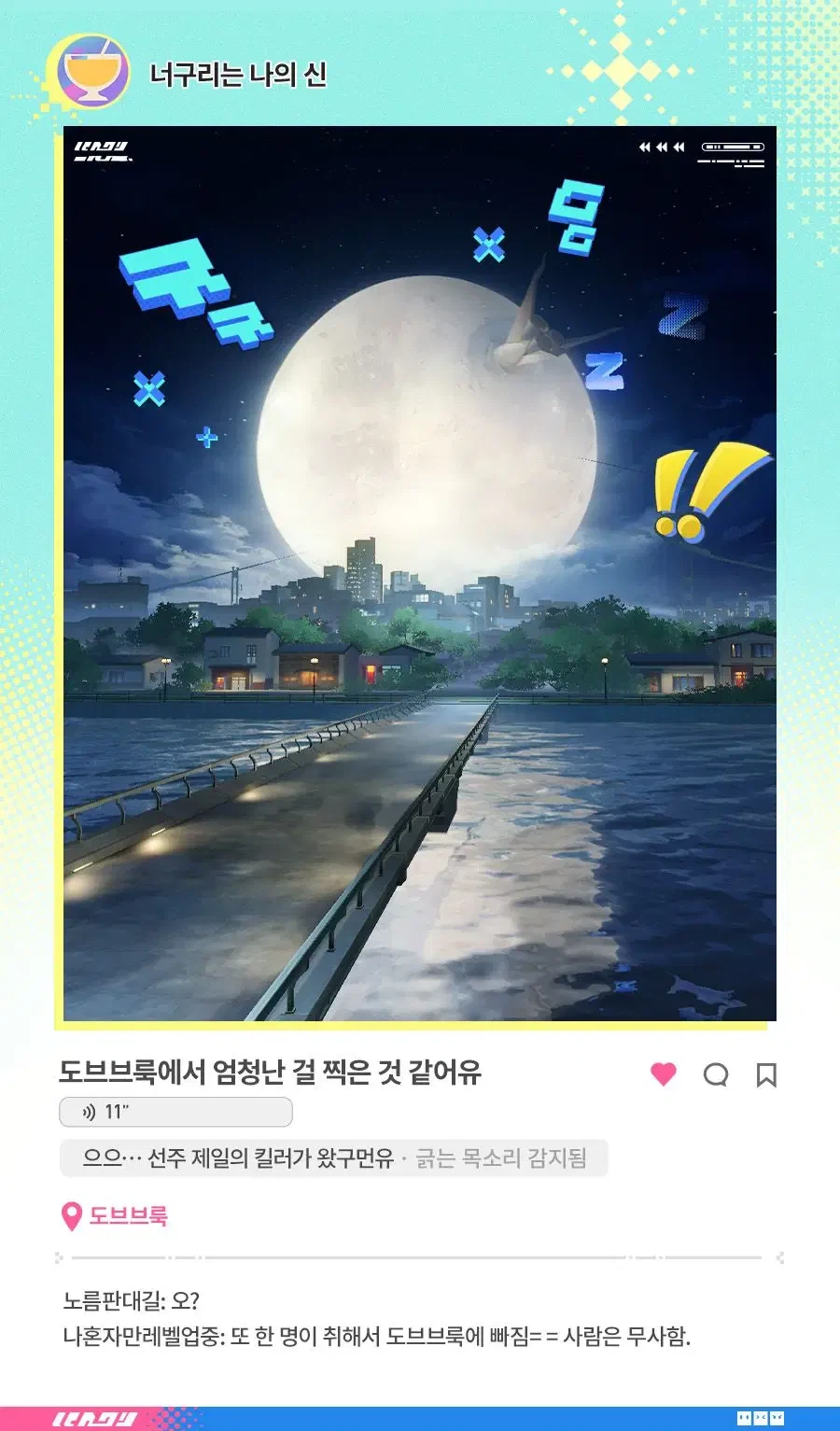Expand the comment thread section
The height and width of the screenshot is (1431, 840).
pos(420,1256)
